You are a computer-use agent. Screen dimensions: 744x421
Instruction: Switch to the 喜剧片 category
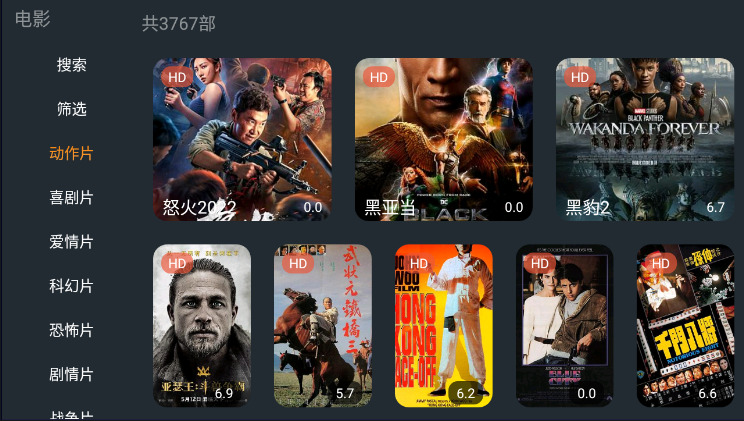click(71, 197)
